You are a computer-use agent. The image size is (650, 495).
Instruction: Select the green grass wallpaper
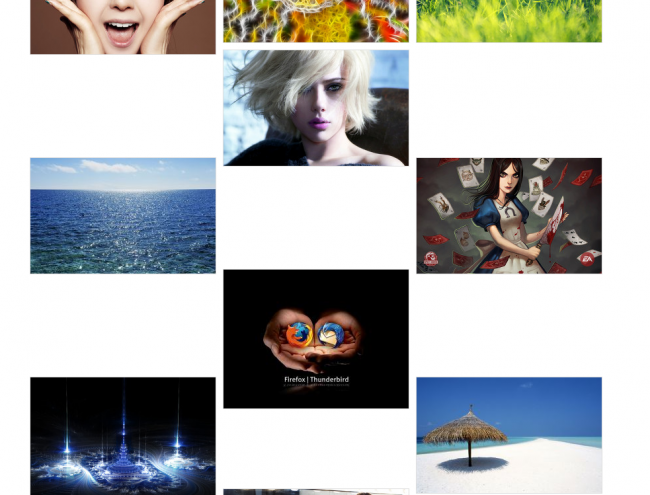pos(508,20)
